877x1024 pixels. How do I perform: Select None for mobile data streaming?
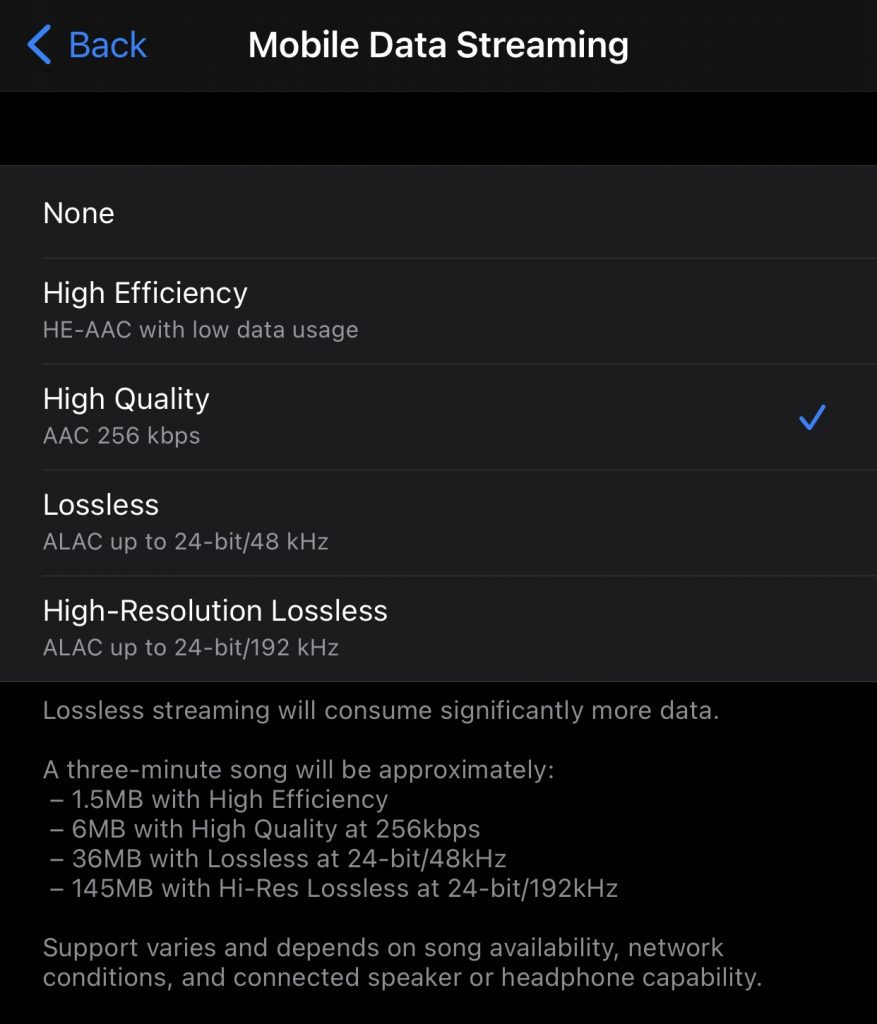click(438, 213)
